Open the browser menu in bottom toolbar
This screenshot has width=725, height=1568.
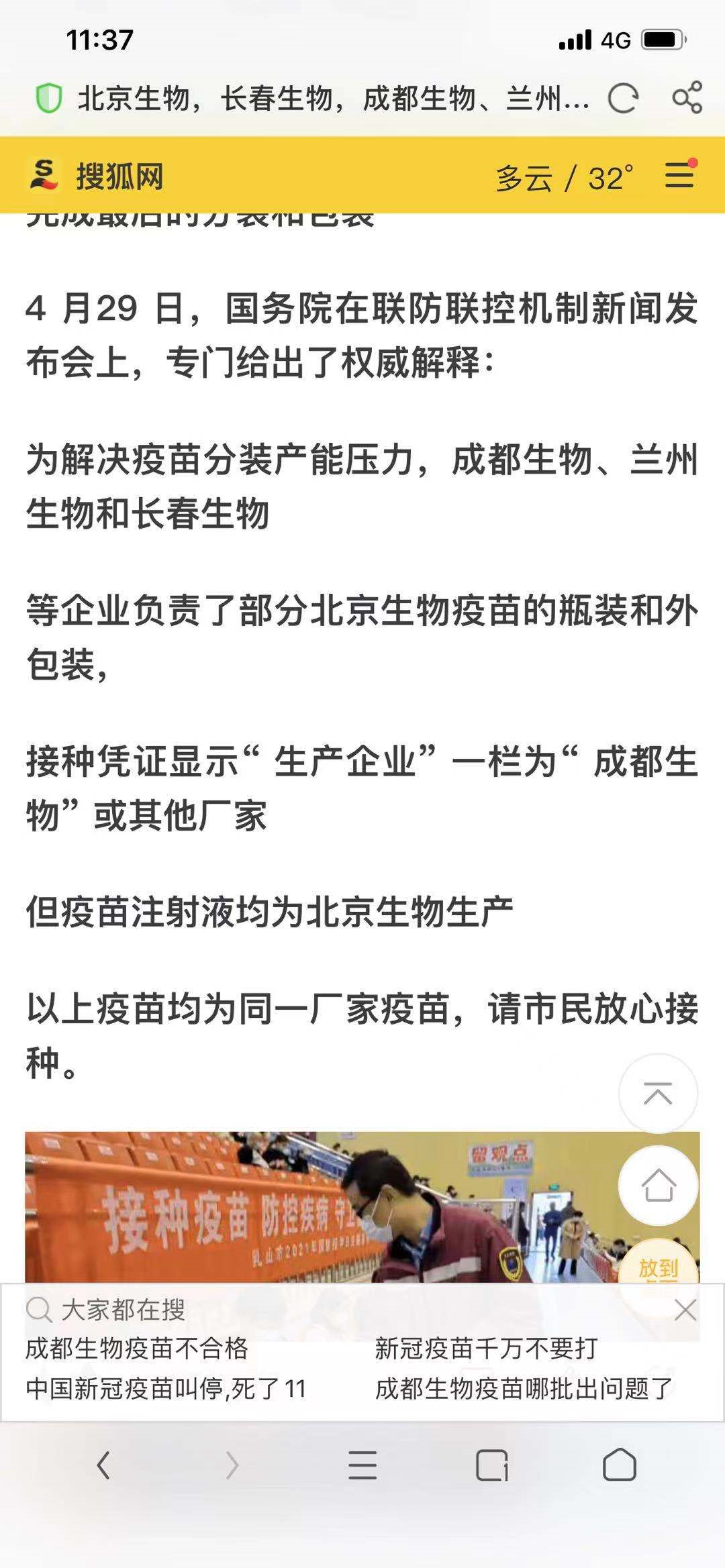click(x=362, y=1465)
